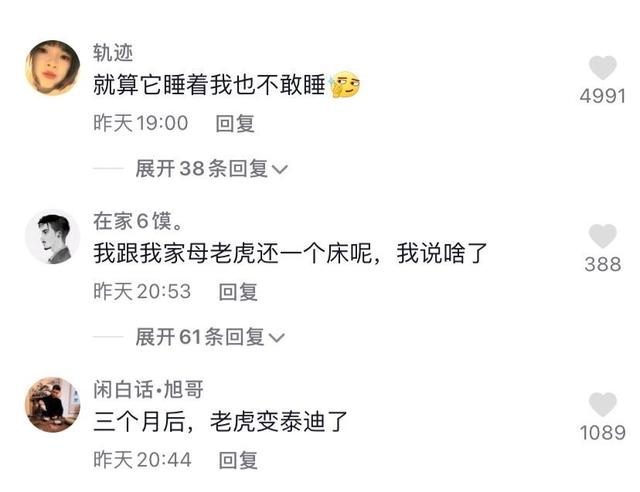Like 轨迹's comment
Image resolution: width=640 pixels, height=492 pixels.
(x=602, y=68)
